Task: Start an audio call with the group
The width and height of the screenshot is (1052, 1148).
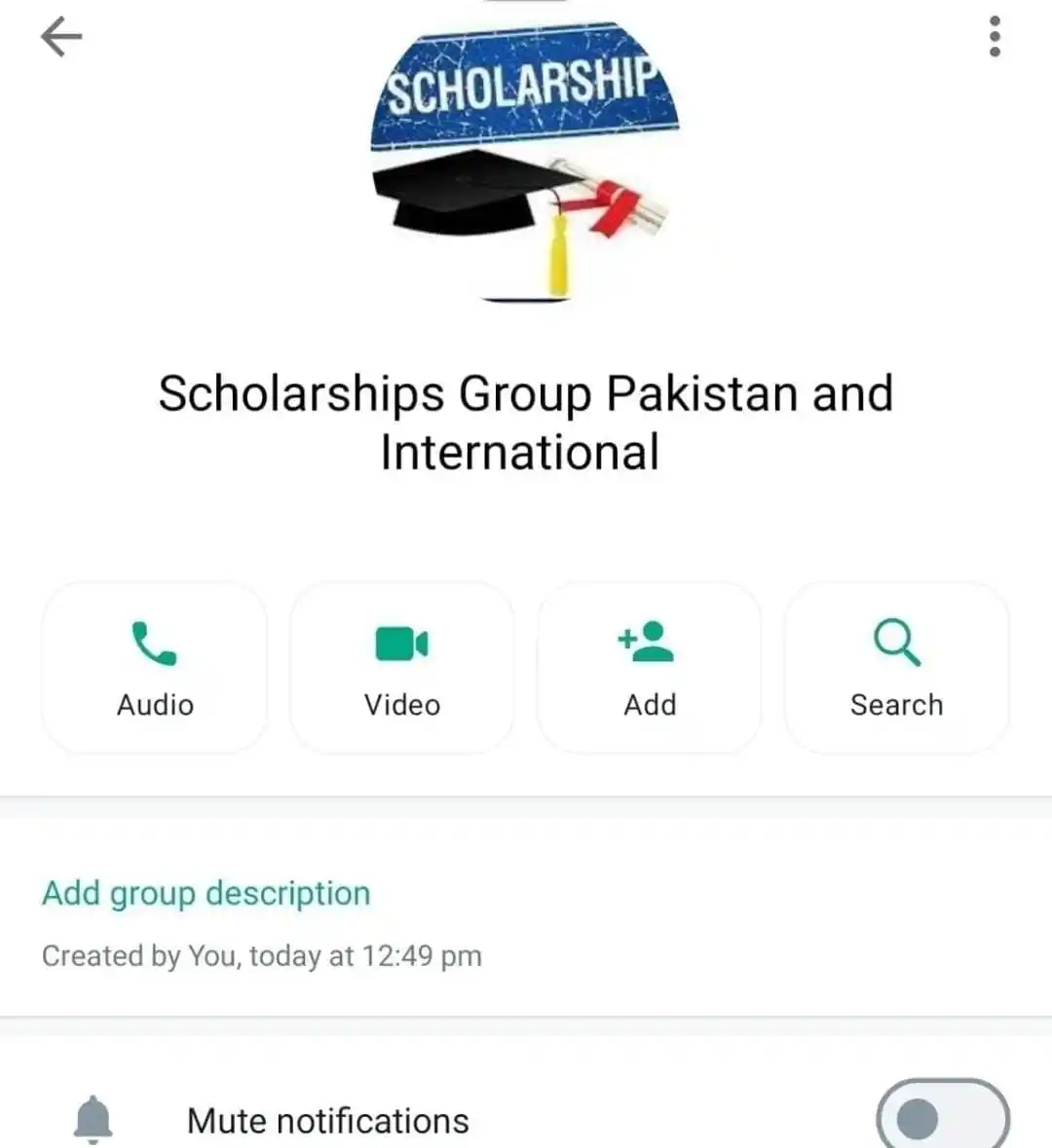Action: point(153,667)
